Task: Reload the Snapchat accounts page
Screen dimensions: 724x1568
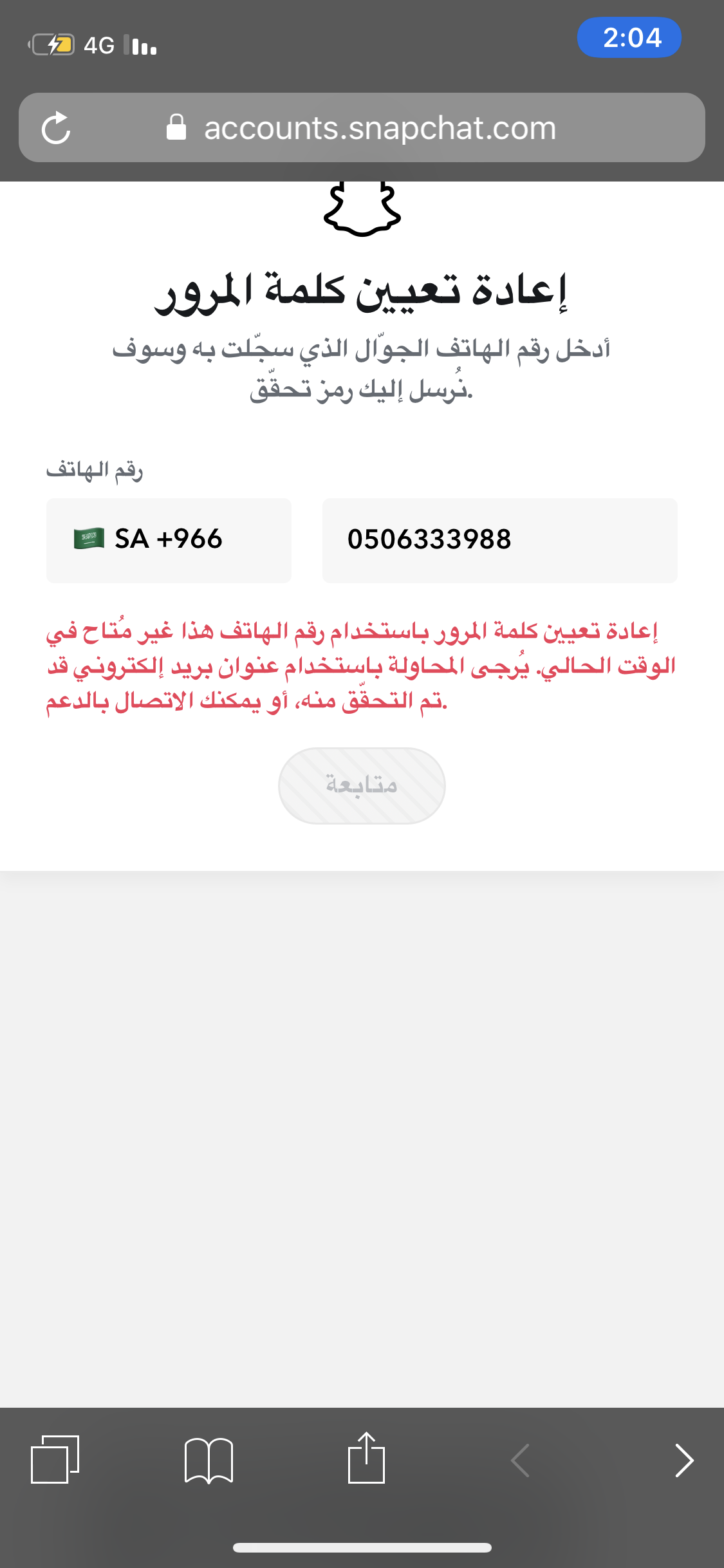Action: (56, 127)
